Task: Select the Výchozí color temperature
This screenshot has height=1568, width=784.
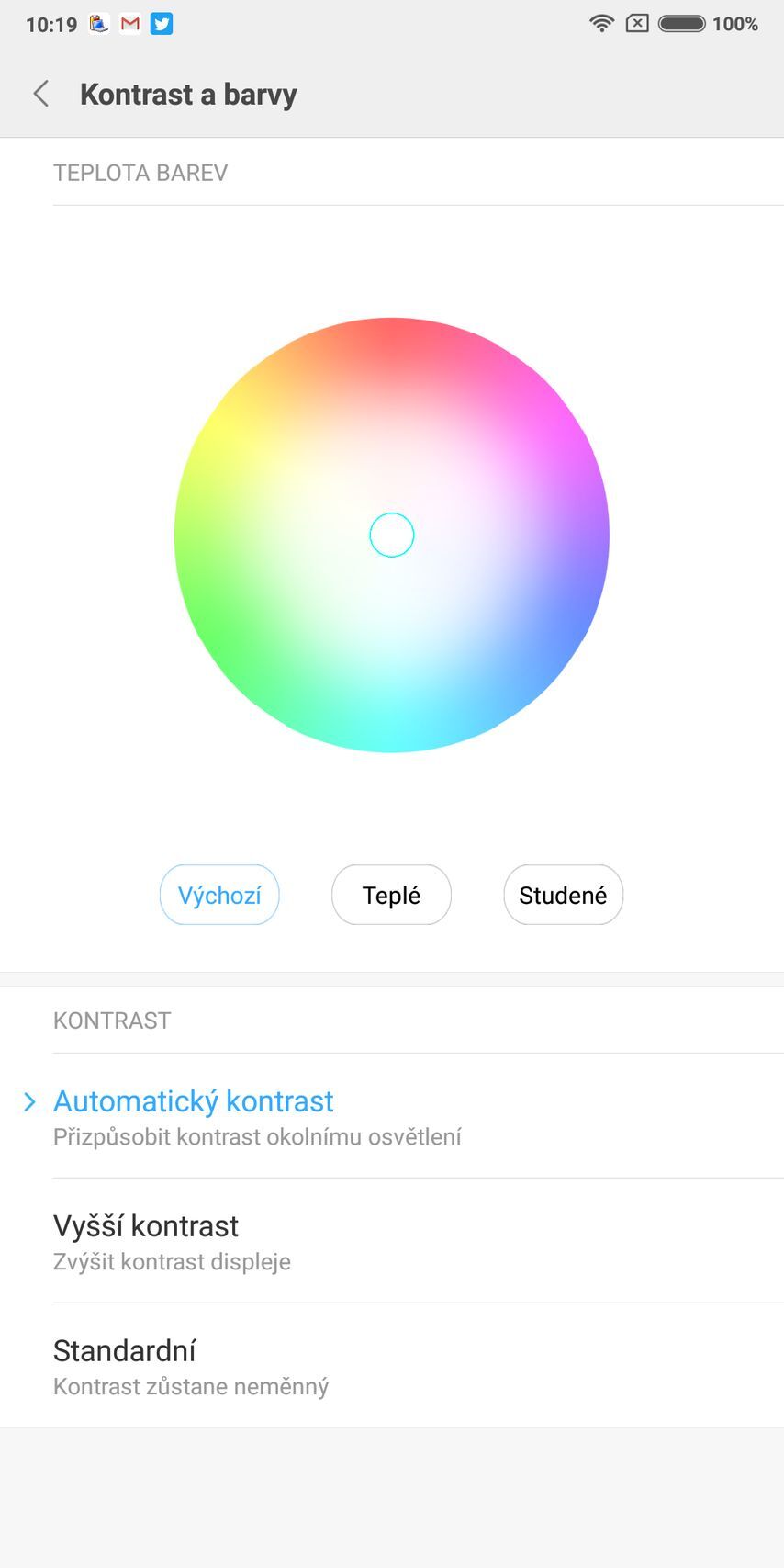Action: pos(219,895)
